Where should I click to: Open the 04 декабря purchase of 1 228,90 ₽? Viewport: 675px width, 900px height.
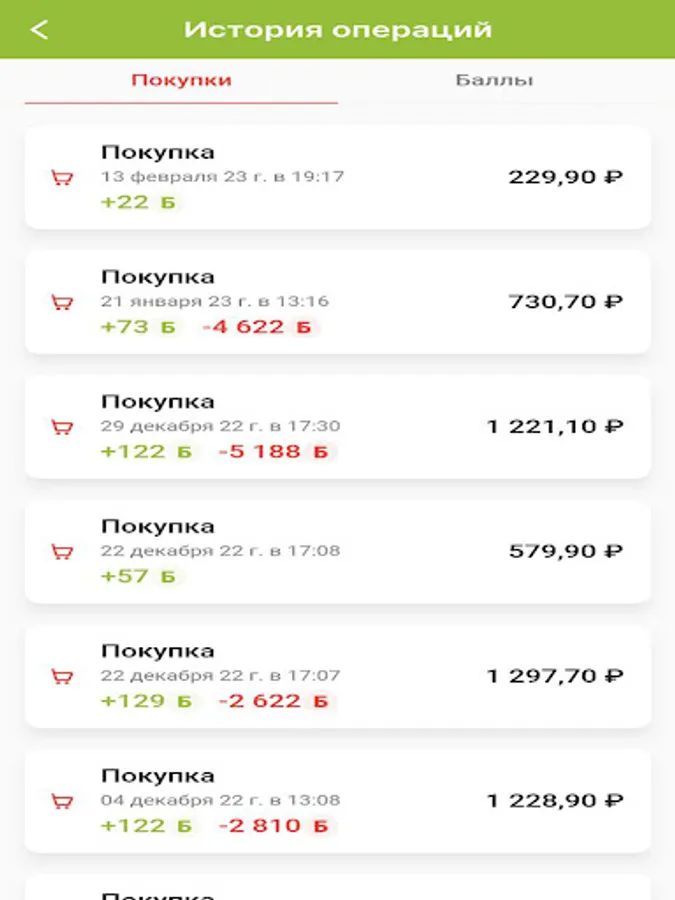click(x=338, y=801)
